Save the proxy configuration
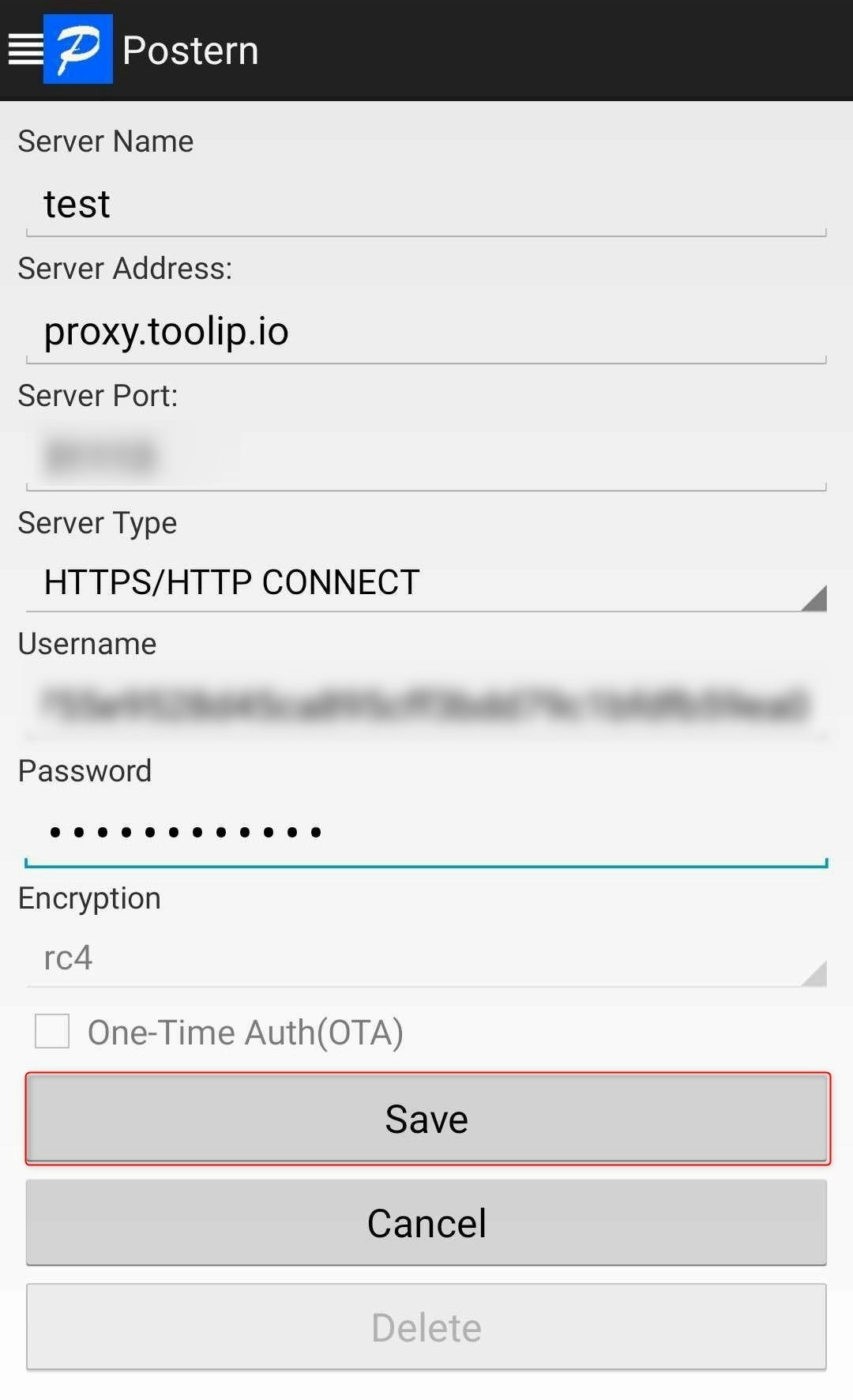This screenshot has width=853, height=1400. pyautogui.click(x=426, y=1119)
